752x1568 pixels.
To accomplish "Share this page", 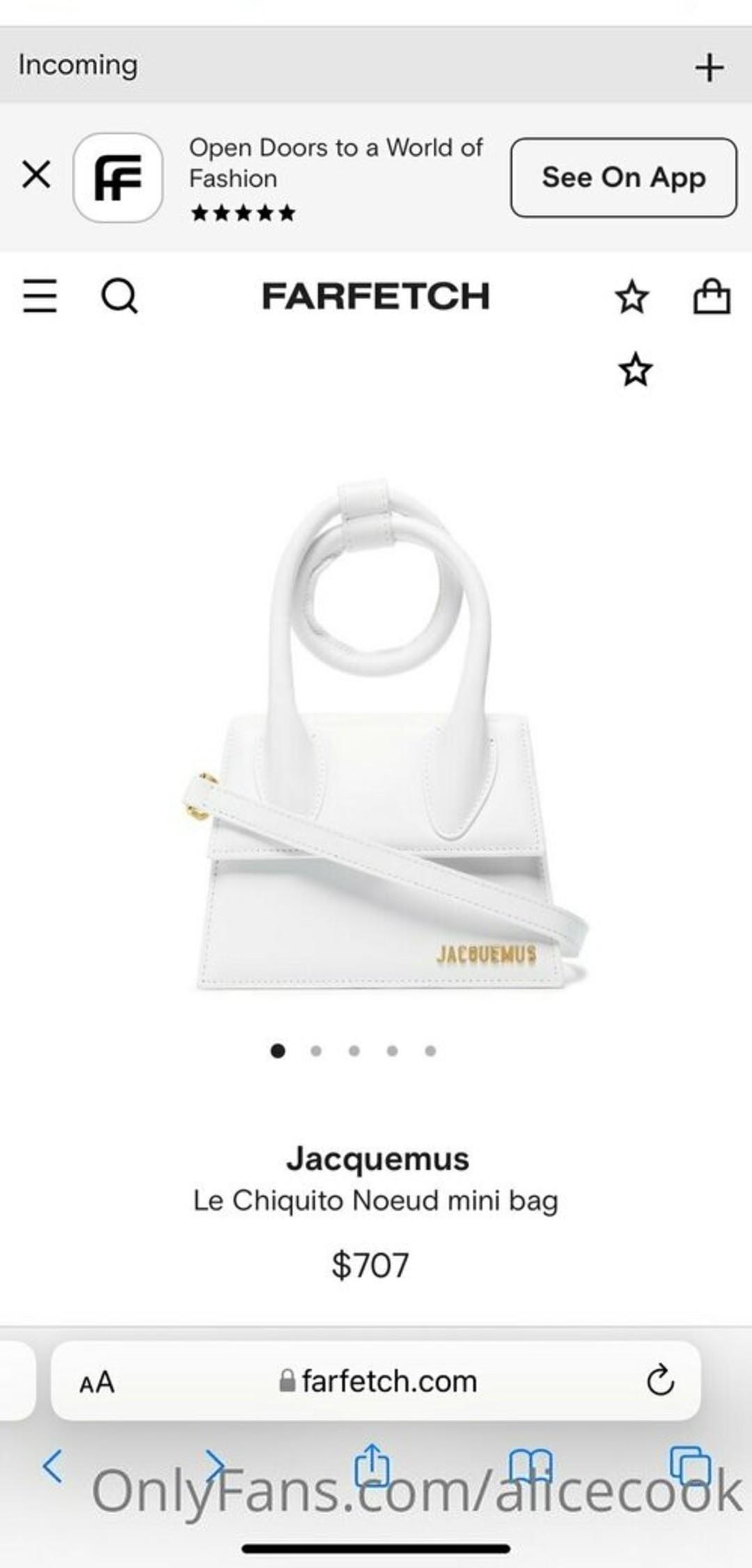I will point(373,1465).
